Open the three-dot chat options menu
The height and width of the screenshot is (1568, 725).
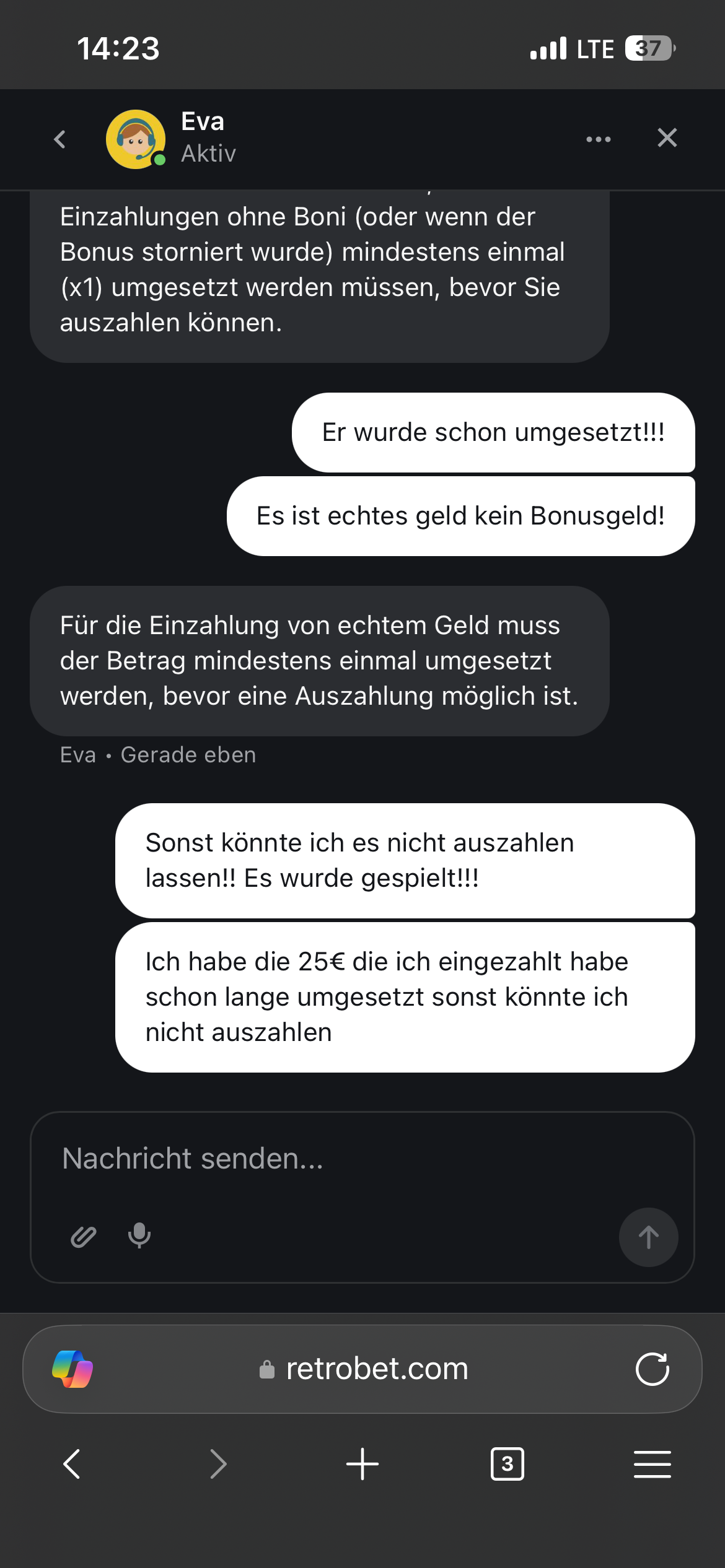click(598, 139)
